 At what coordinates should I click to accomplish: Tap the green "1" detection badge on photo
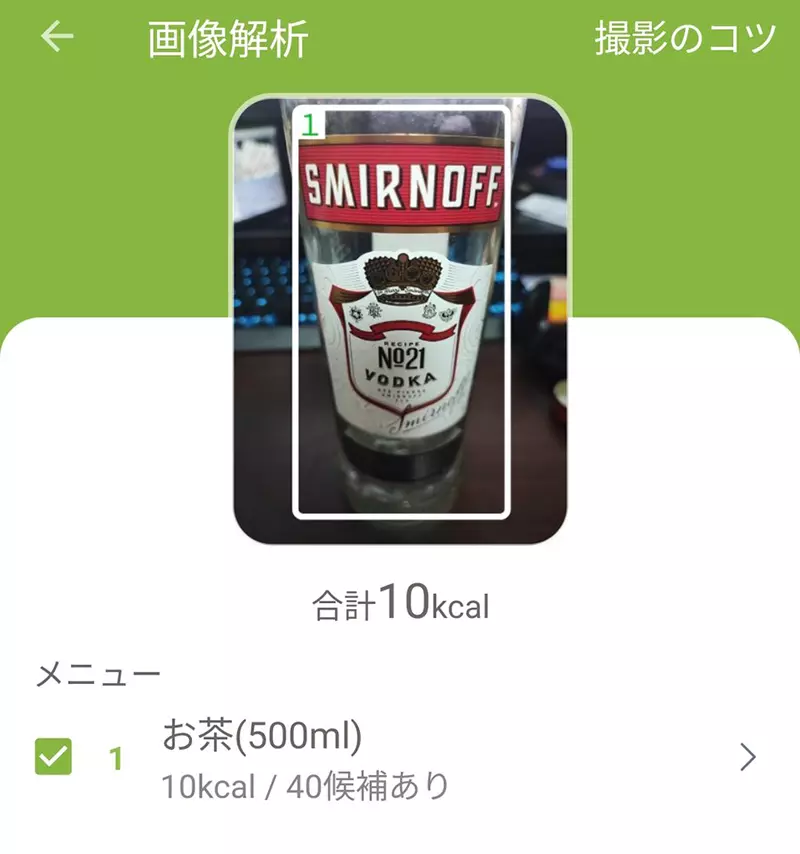coord(310,122)
